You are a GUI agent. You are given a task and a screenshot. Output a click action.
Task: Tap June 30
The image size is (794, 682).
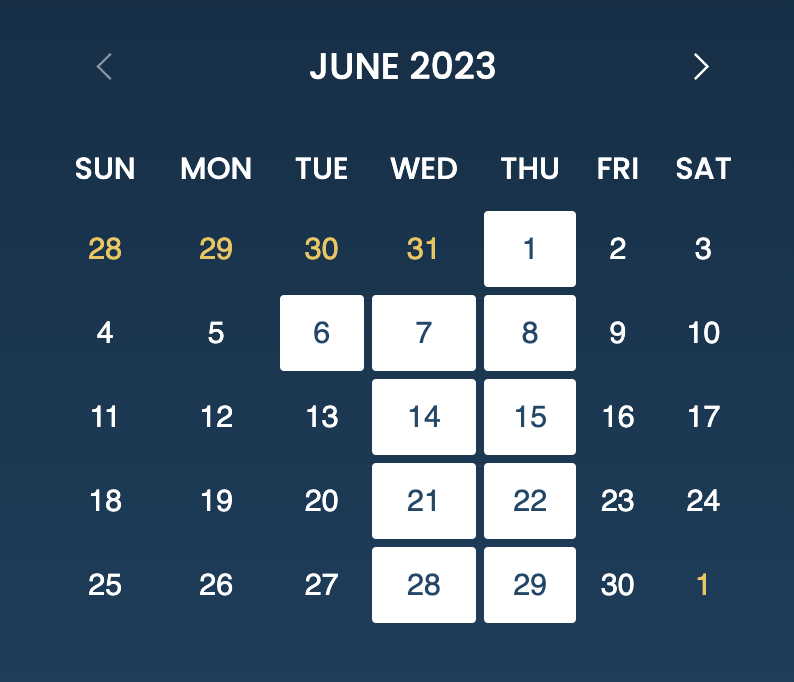(x=617, y=585)
